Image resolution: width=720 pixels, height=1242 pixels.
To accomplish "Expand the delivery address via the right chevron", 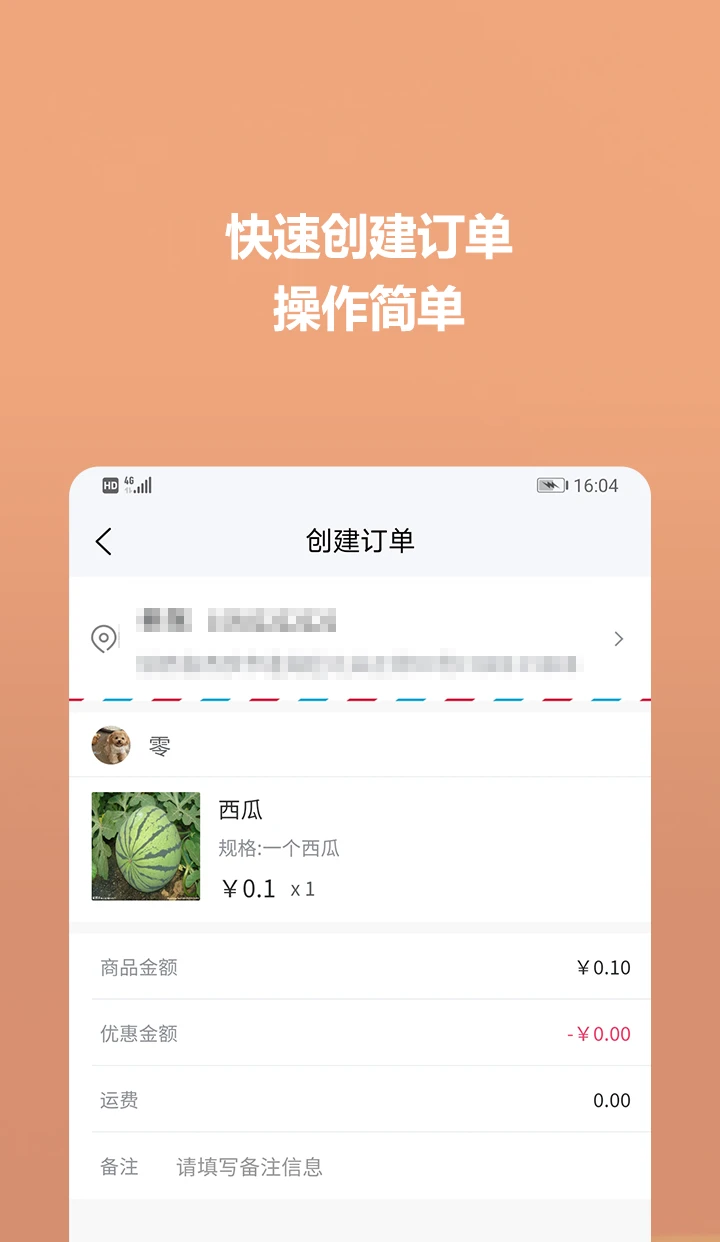I will (618, 638).
